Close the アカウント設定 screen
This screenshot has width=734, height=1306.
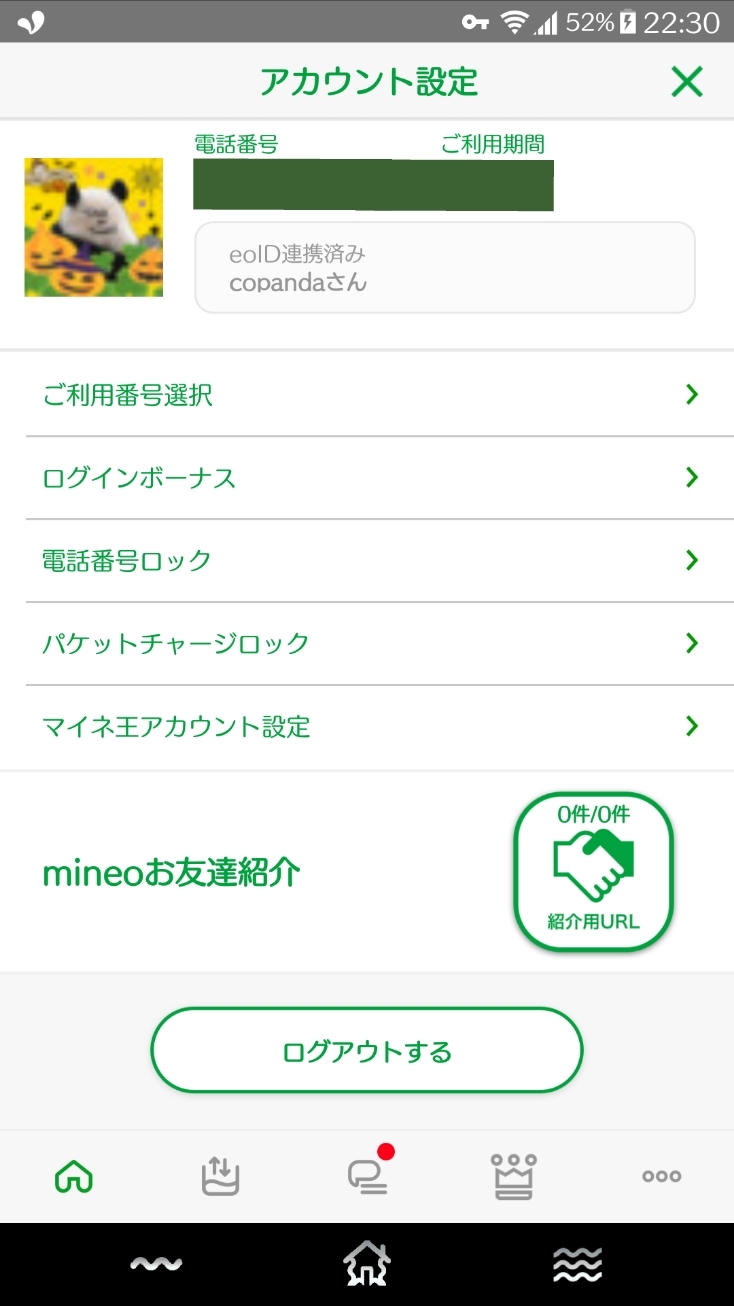point(687,82)
